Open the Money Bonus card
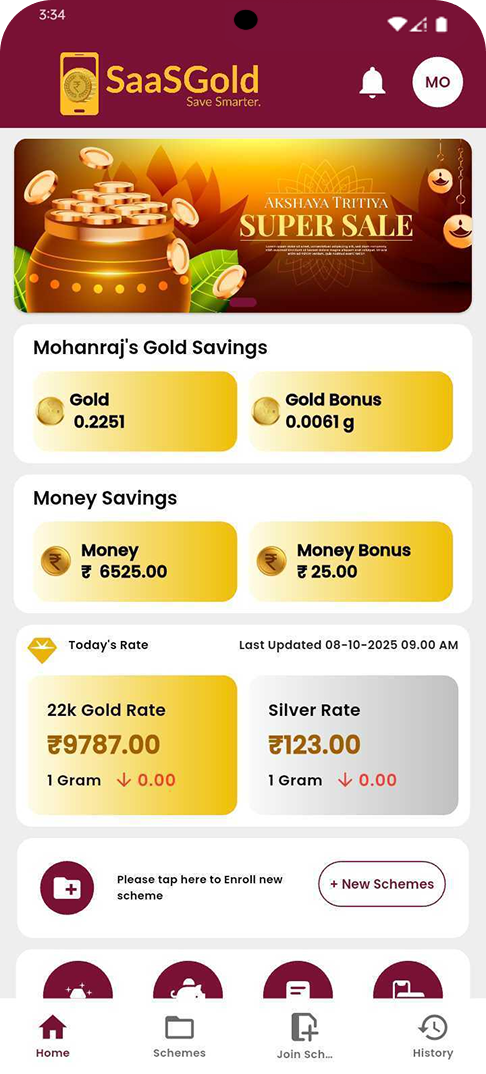The image size is (486, 1074). coord(350,562)
